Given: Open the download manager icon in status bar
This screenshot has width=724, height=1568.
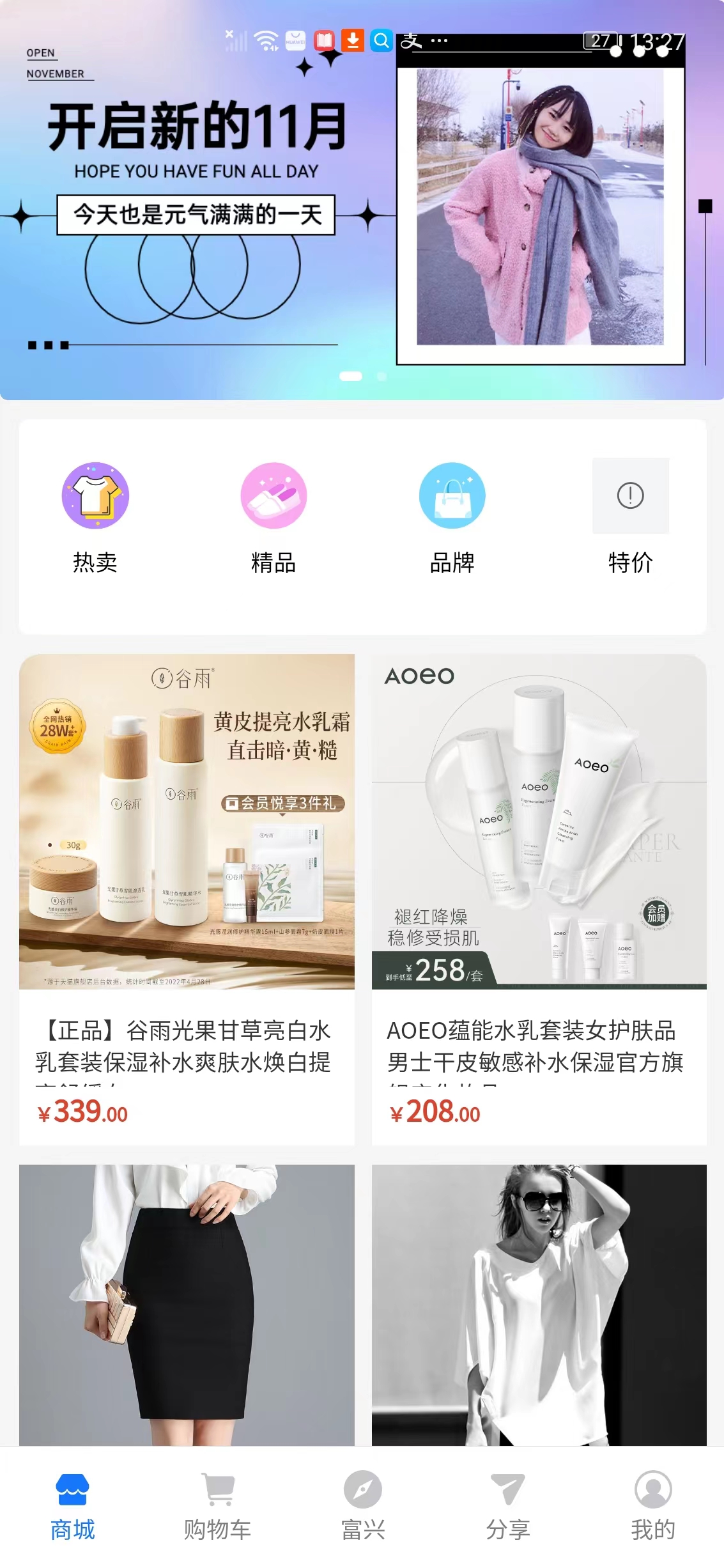Looking at the screenshot, I should pos(352,40).
